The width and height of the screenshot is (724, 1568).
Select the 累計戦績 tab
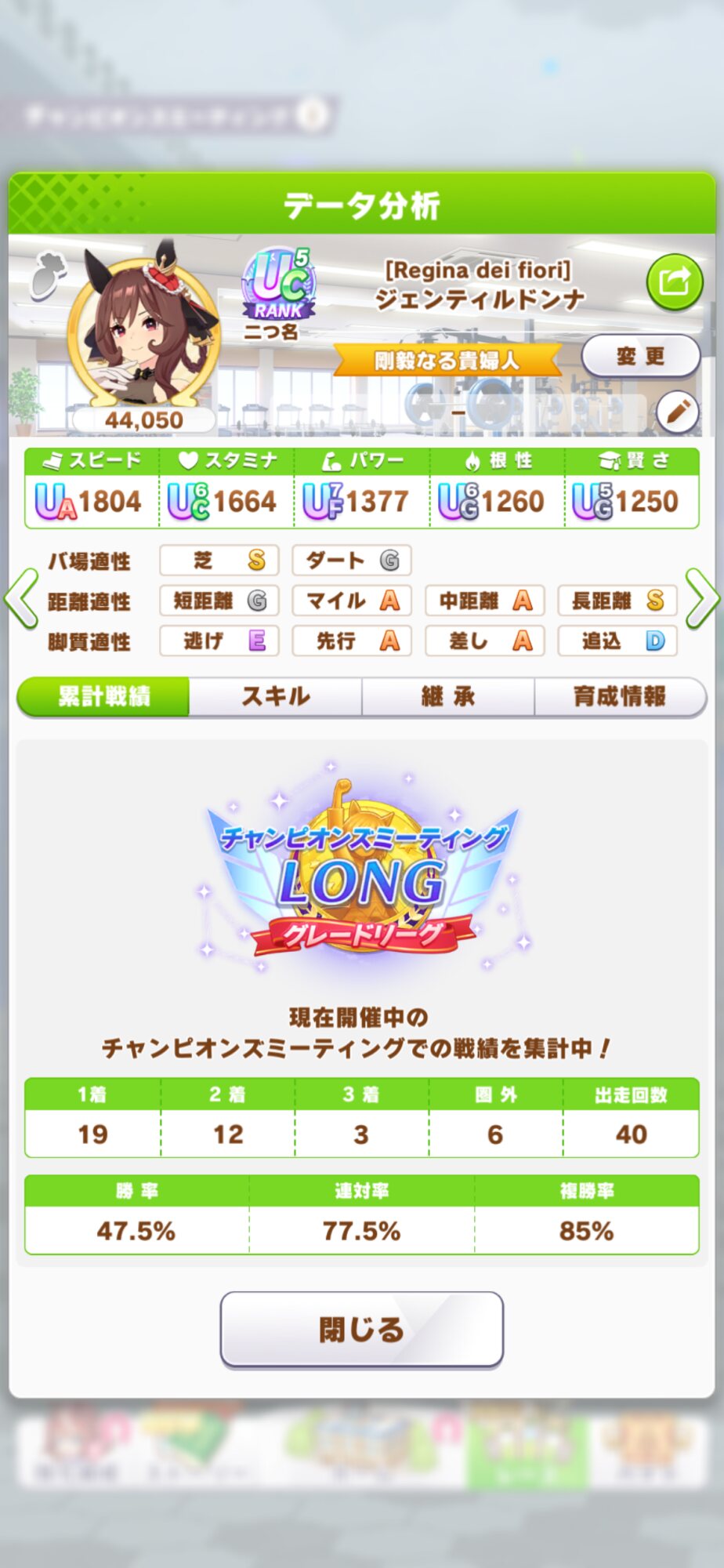click(x=103, y=696)
